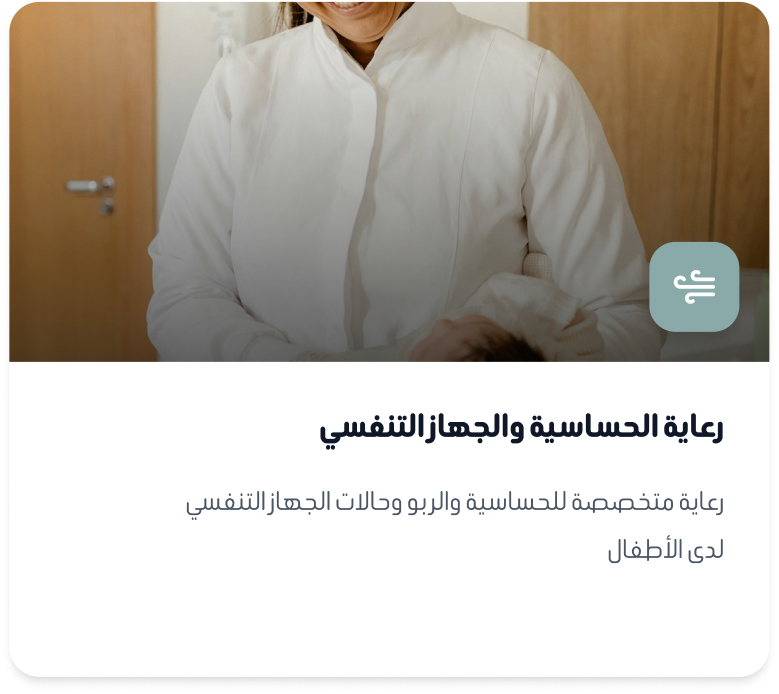Open the رعاية الحساسية والجهاز التنفسي service card

click(x=521, y=428)
